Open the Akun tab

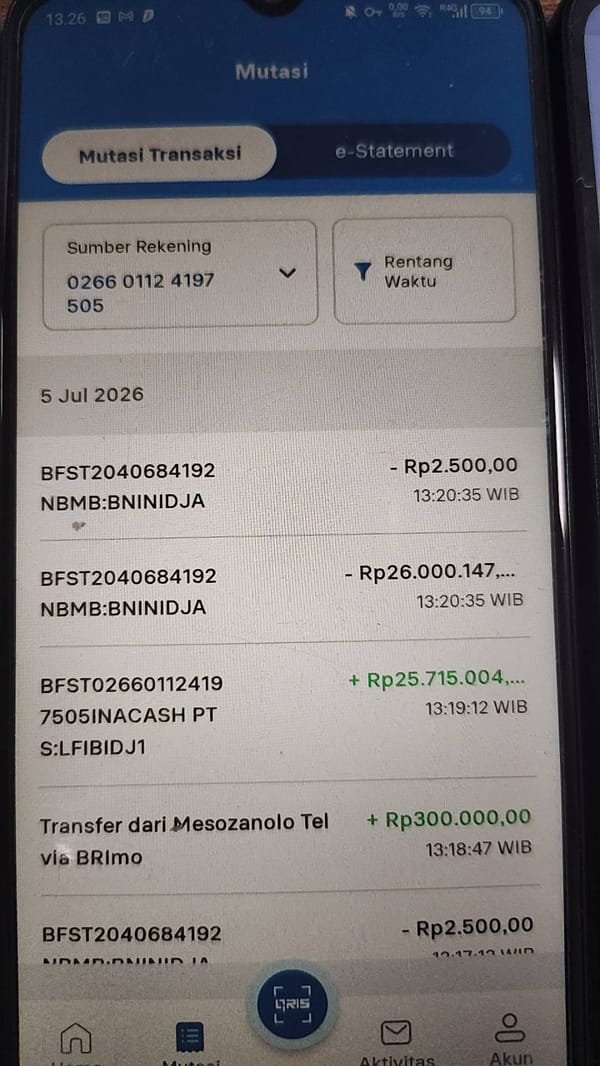pos(510,1038)
